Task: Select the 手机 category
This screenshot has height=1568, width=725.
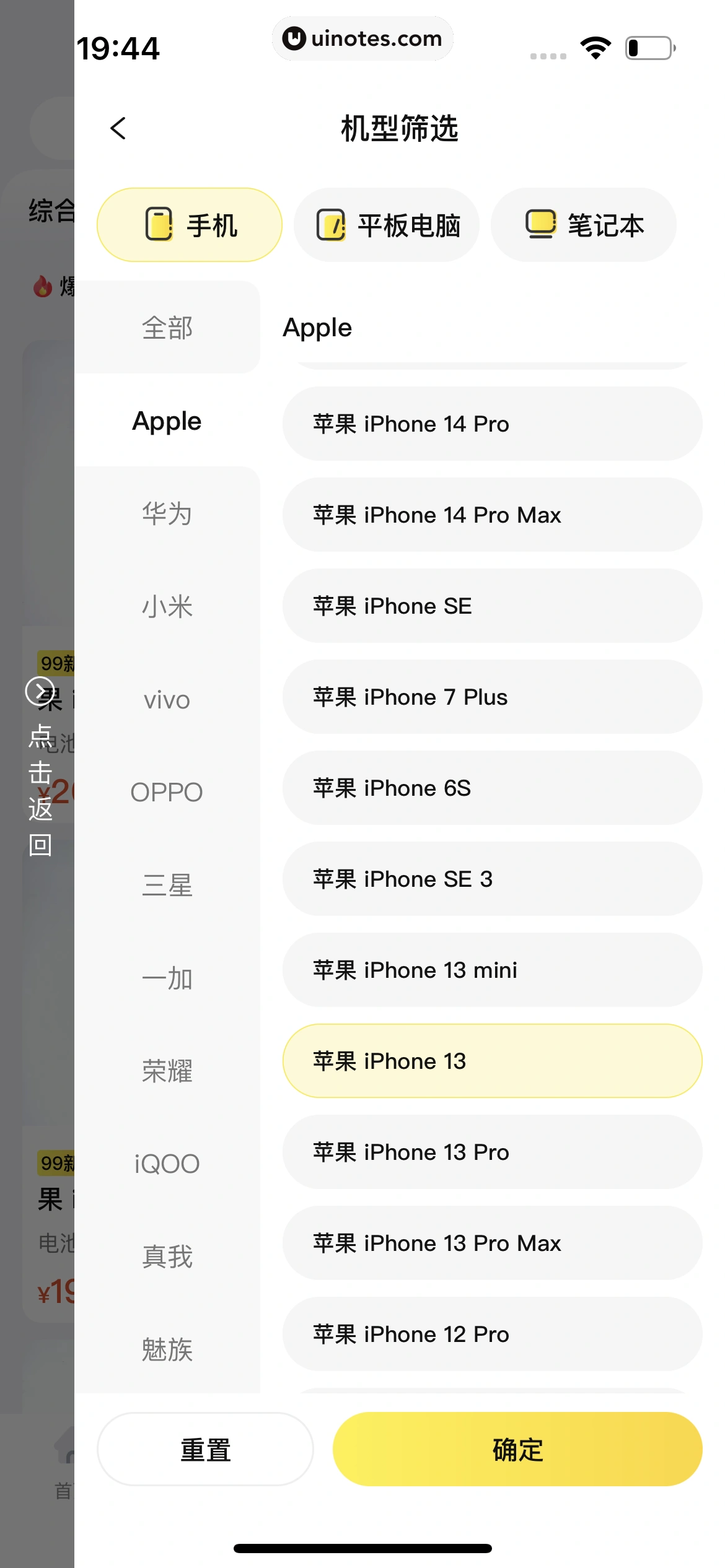Action: tap(190, 225)
